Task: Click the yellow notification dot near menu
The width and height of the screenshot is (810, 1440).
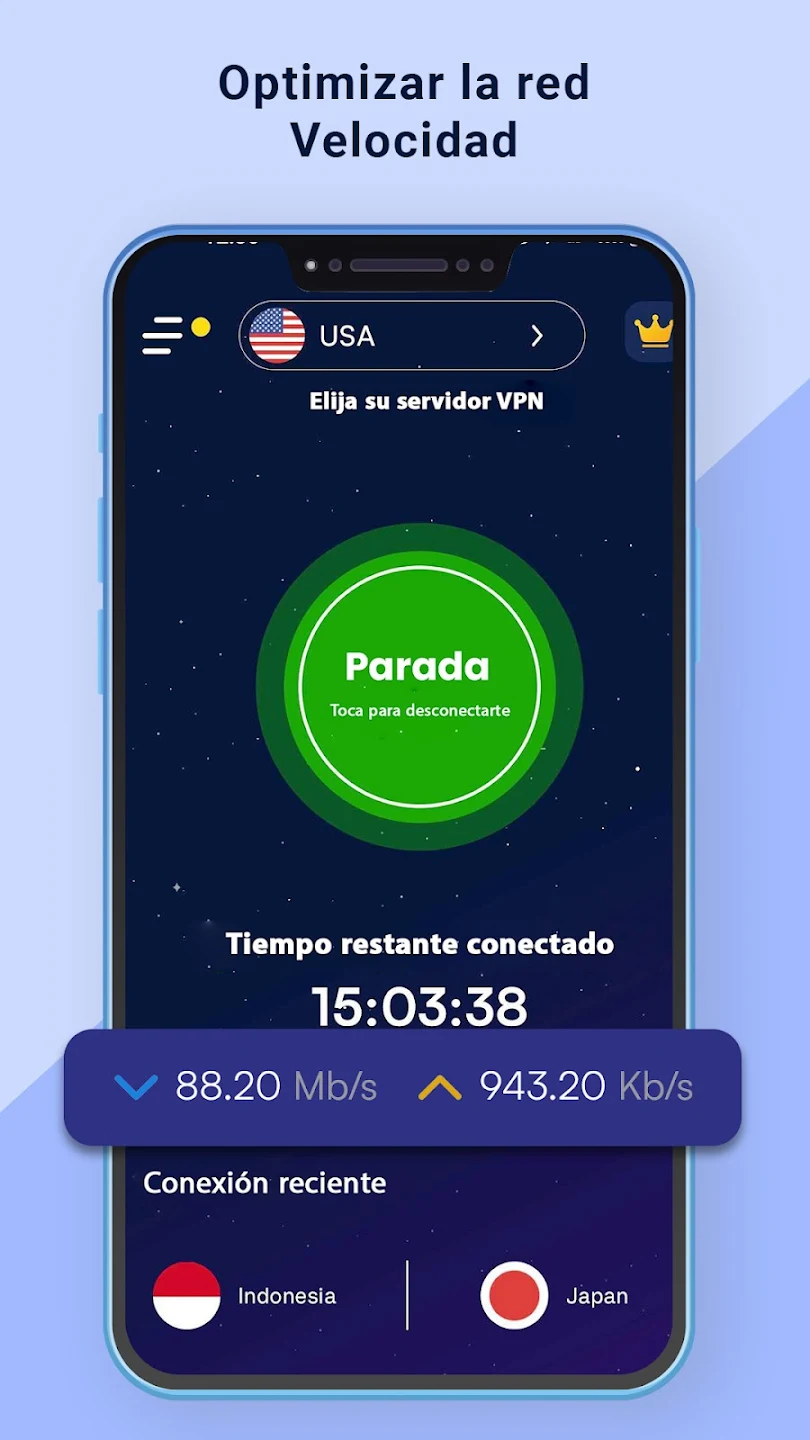Action: click(x=200, y=325)
